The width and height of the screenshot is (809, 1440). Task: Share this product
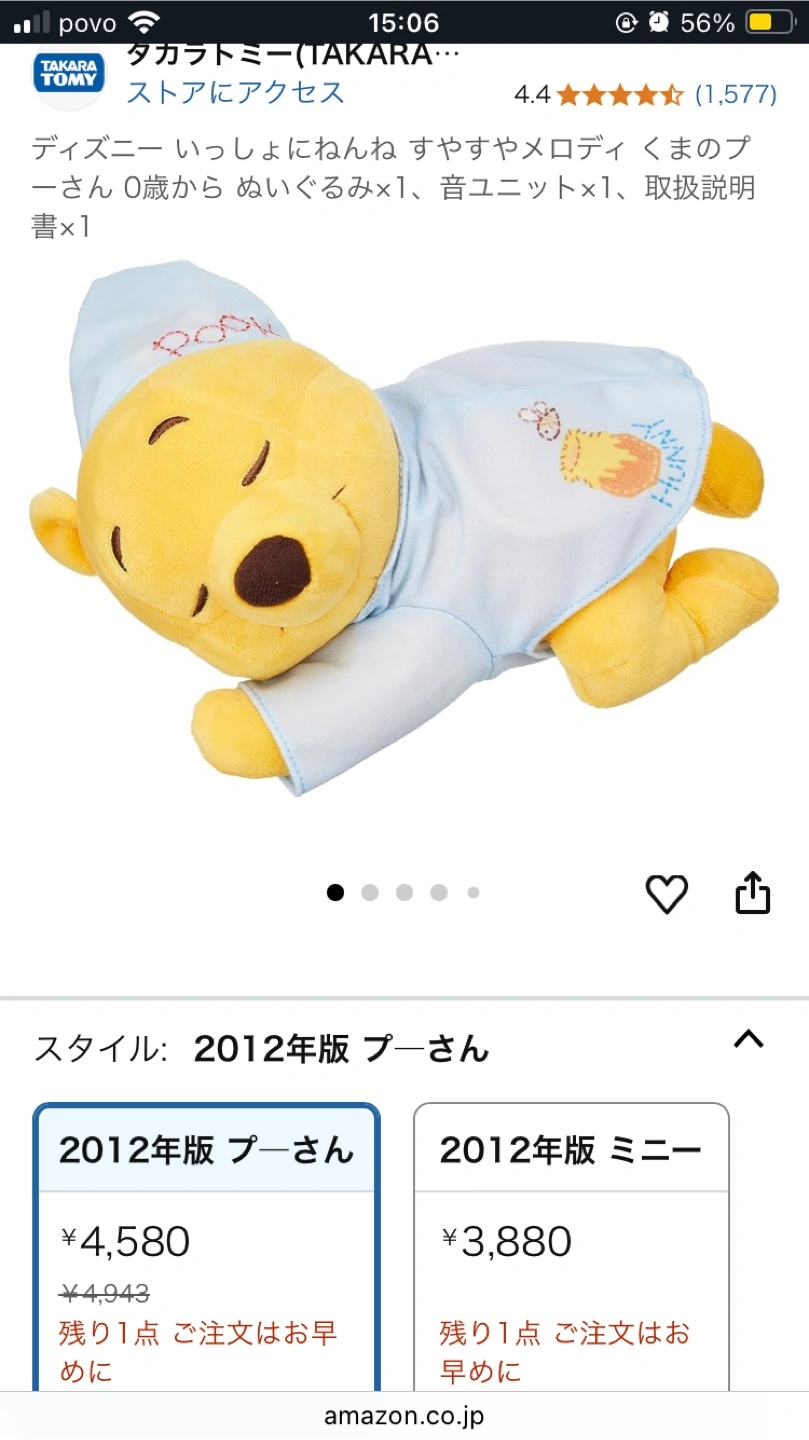pos(753,893)
